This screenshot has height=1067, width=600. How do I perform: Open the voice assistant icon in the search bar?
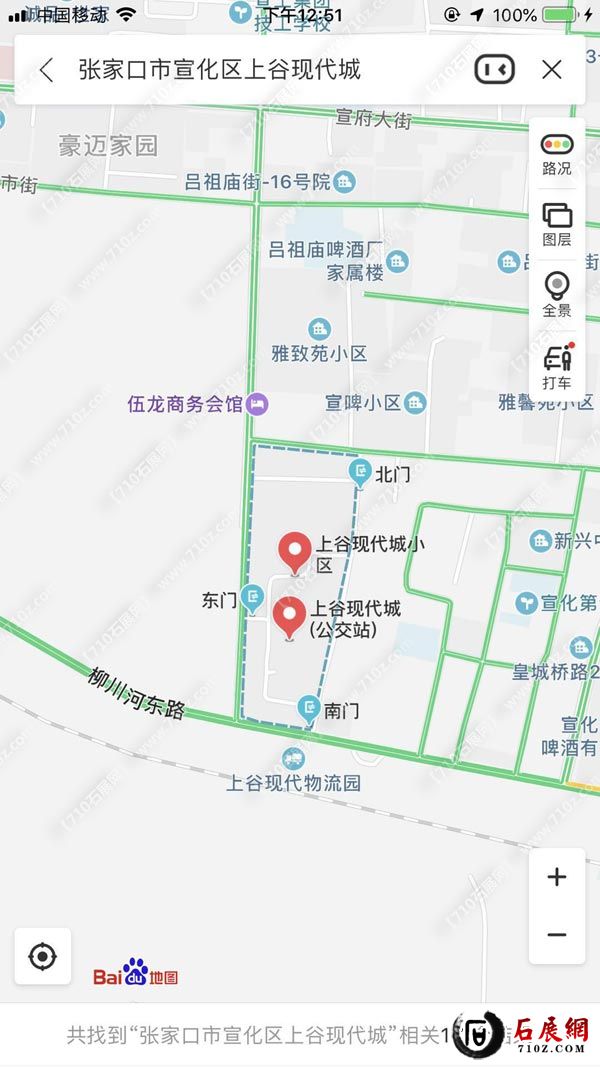click(x=494, y=69)
